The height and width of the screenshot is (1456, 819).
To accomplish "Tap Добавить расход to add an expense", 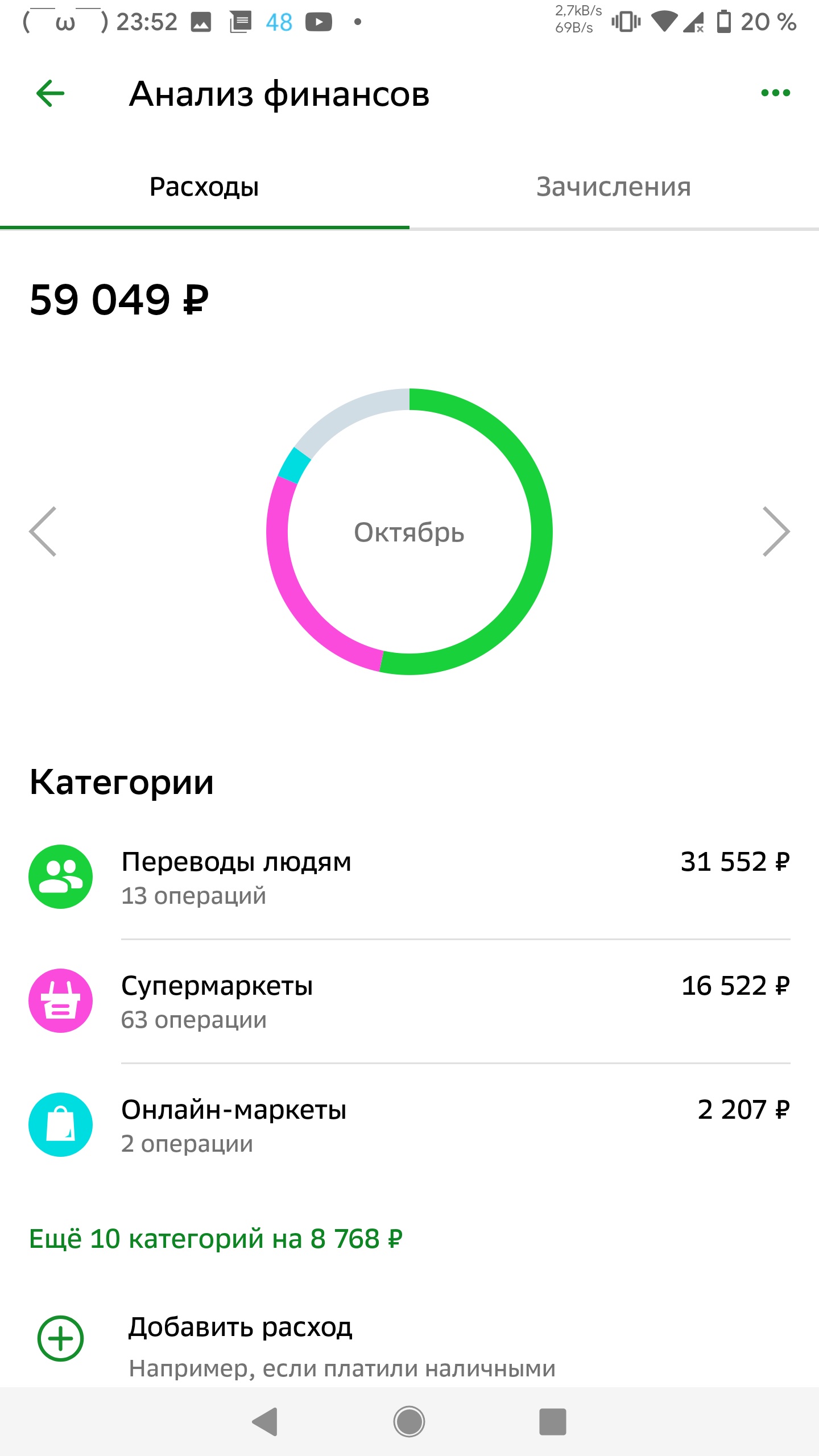I will click(x=409, y=1347).
